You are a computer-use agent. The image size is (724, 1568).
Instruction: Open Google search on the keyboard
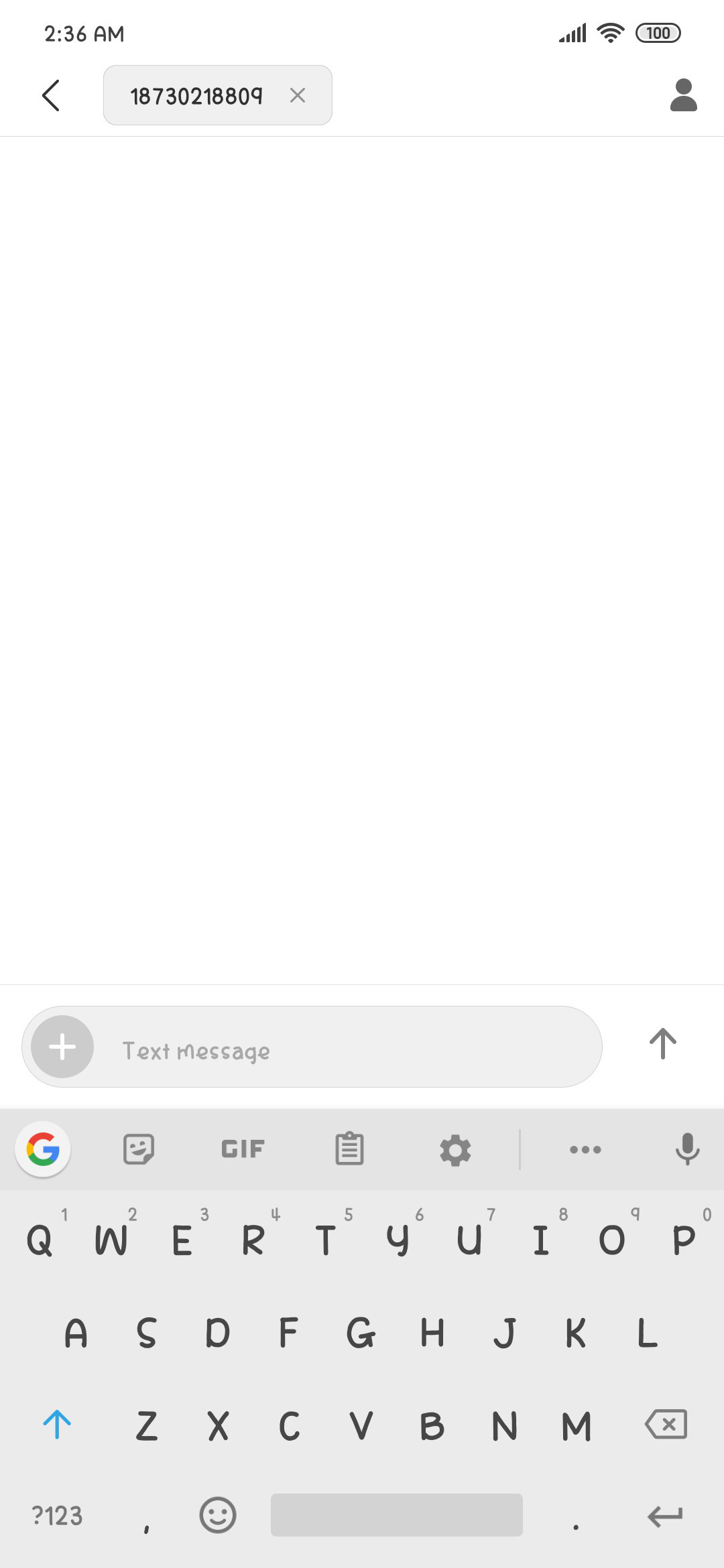click(x=43, y=1149)
